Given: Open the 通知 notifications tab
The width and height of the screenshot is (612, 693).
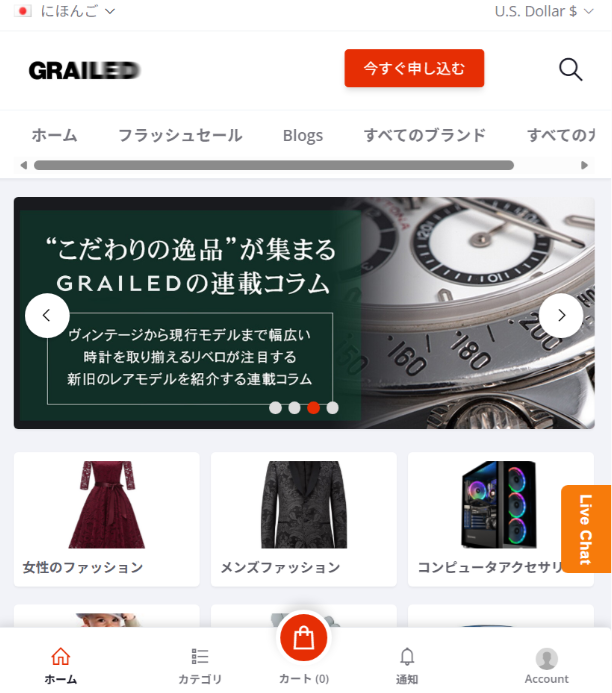Looking at the screenshot, I should pos(406,665).
